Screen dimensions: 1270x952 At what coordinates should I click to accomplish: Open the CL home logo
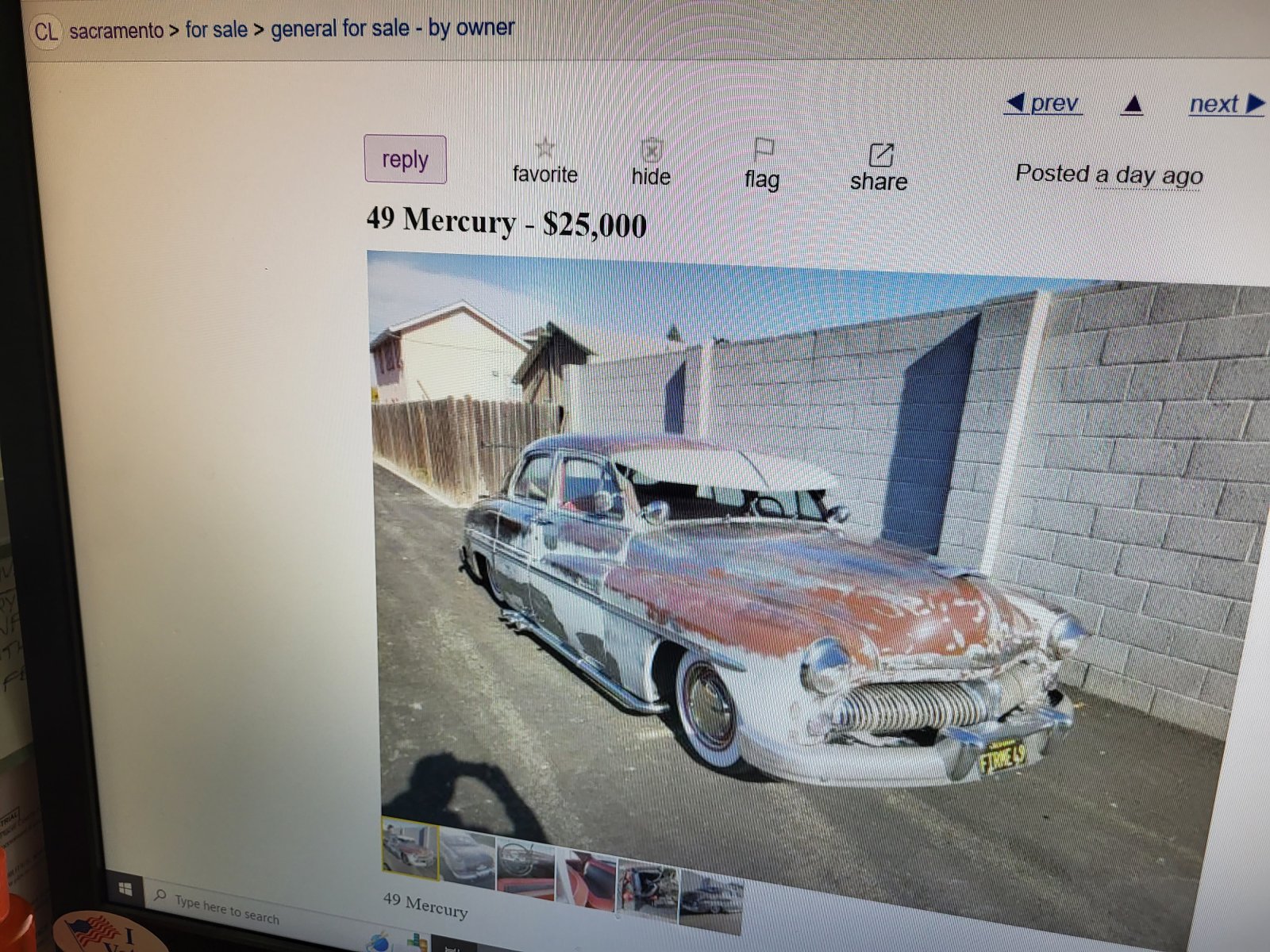(46, 33)
